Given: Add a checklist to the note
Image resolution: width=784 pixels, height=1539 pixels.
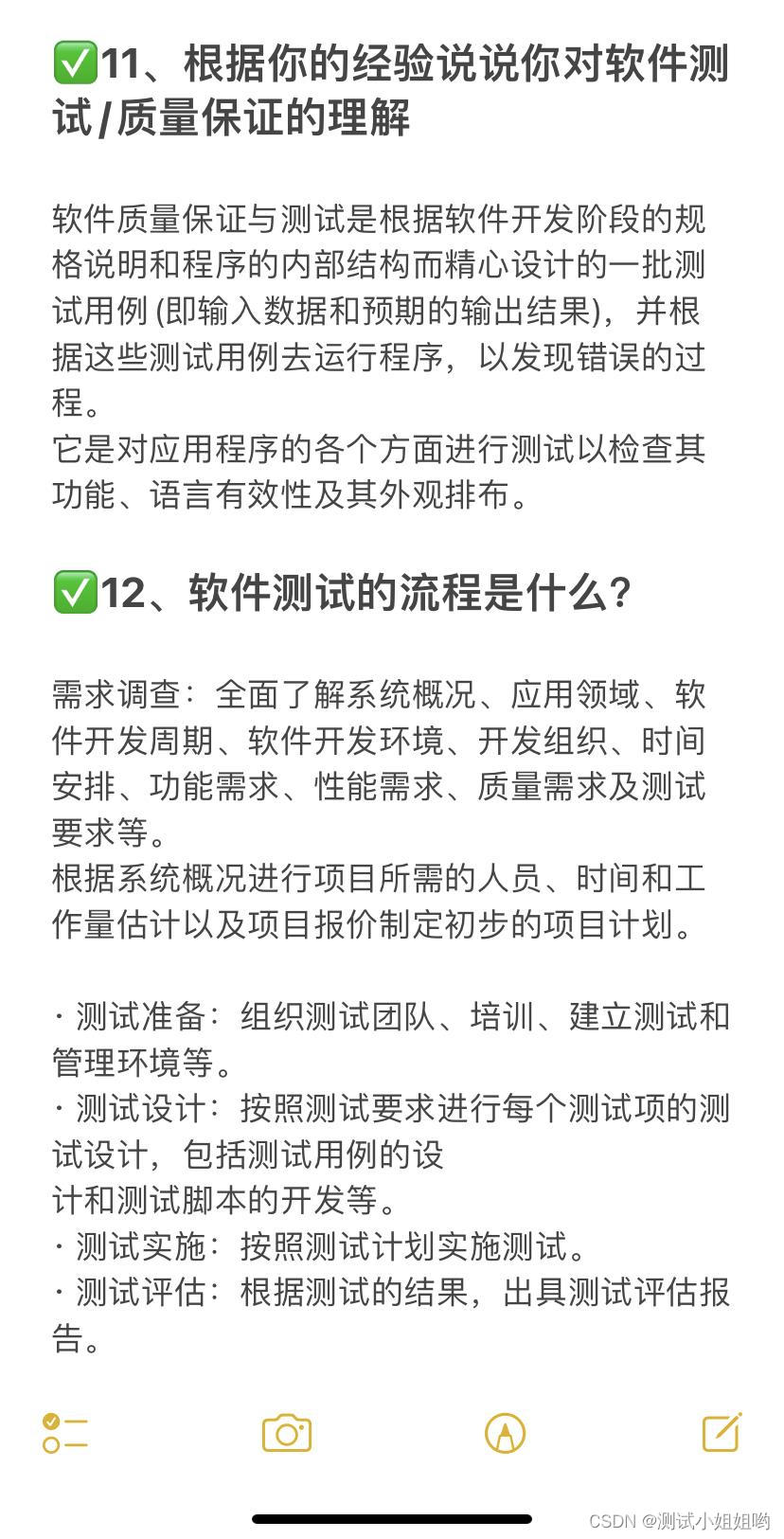Looking at the screenshot, I should point(64,1433).
